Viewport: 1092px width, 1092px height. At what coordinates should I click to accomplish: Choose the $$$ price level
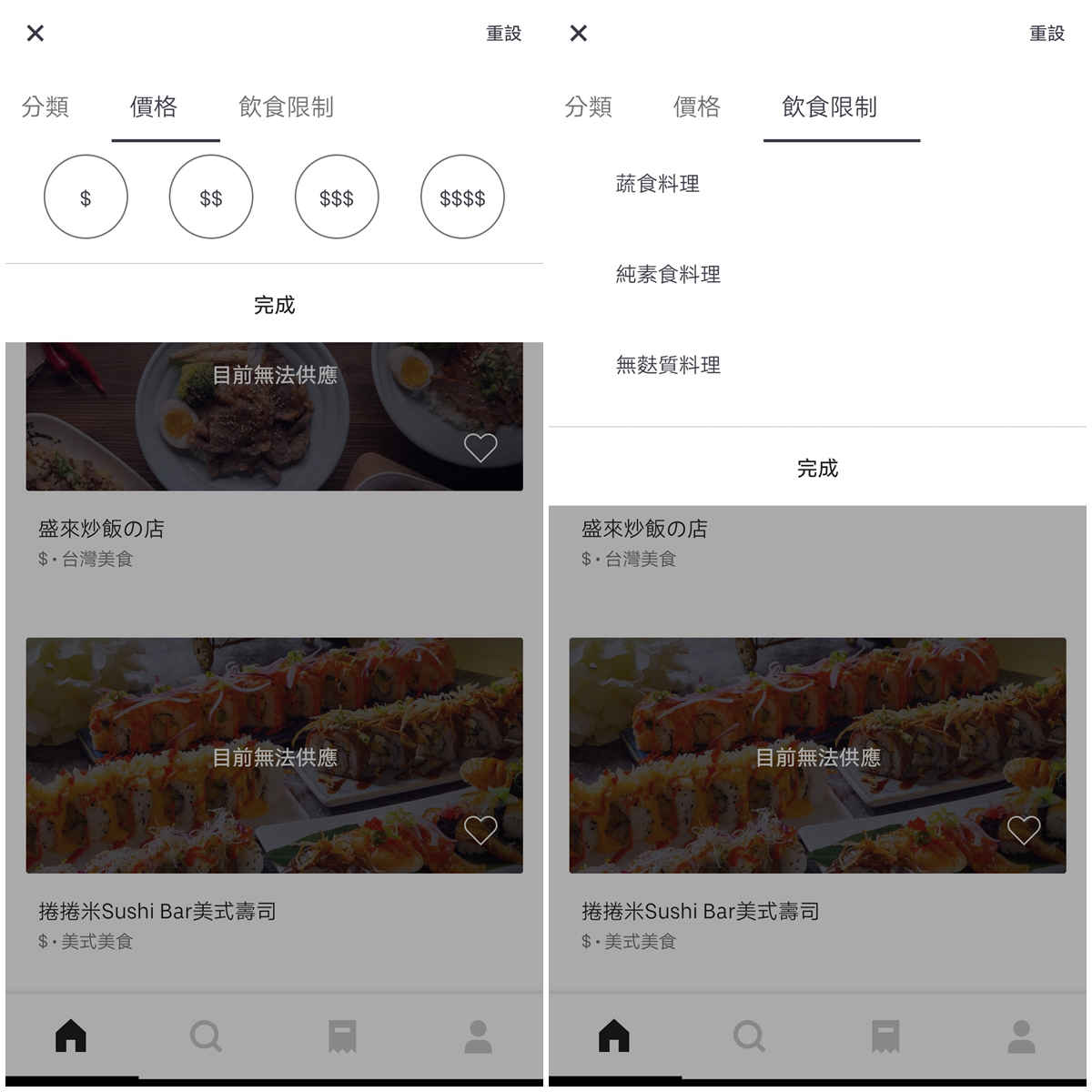coord(337,197)
